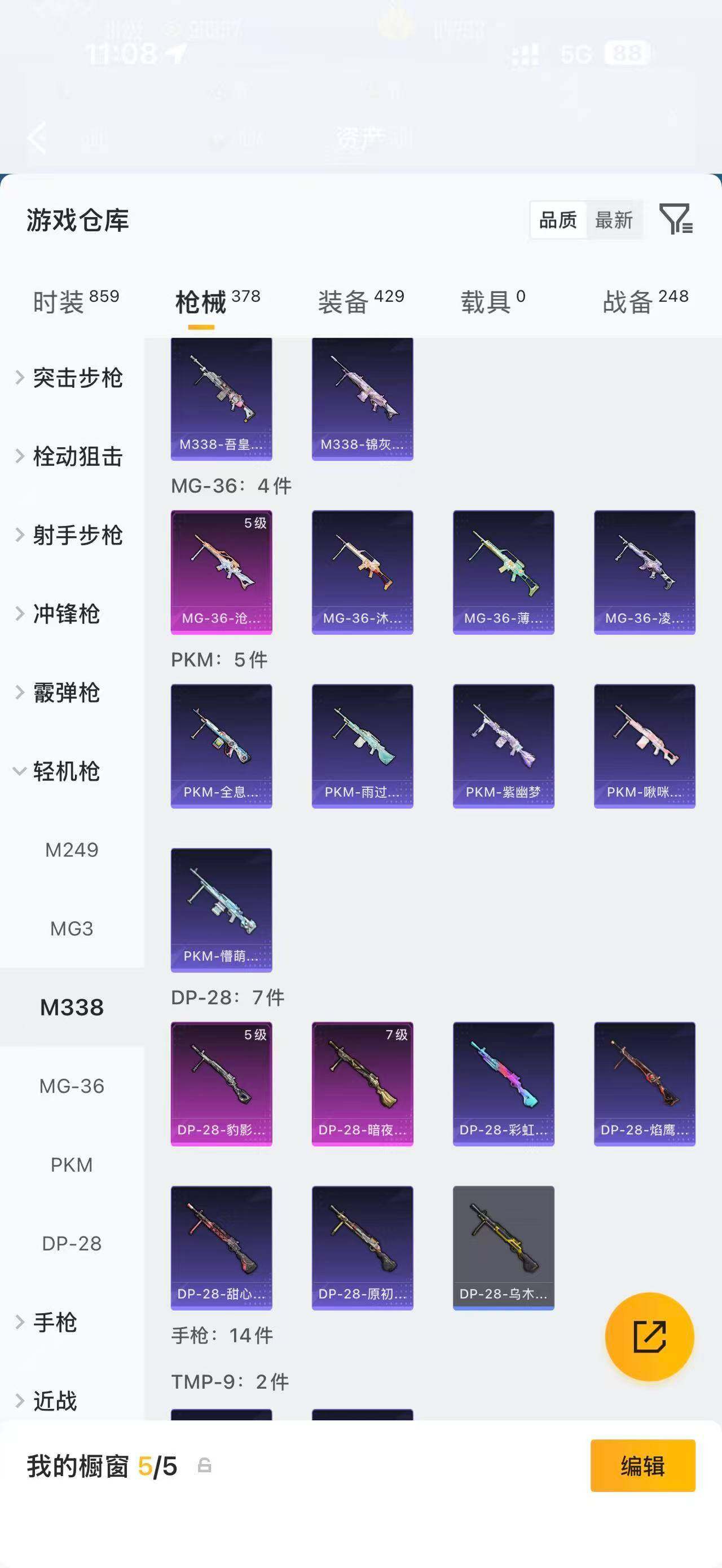722x1568 pixels.
Task: Sort warehouse by 品质
Action: (558, 220)
